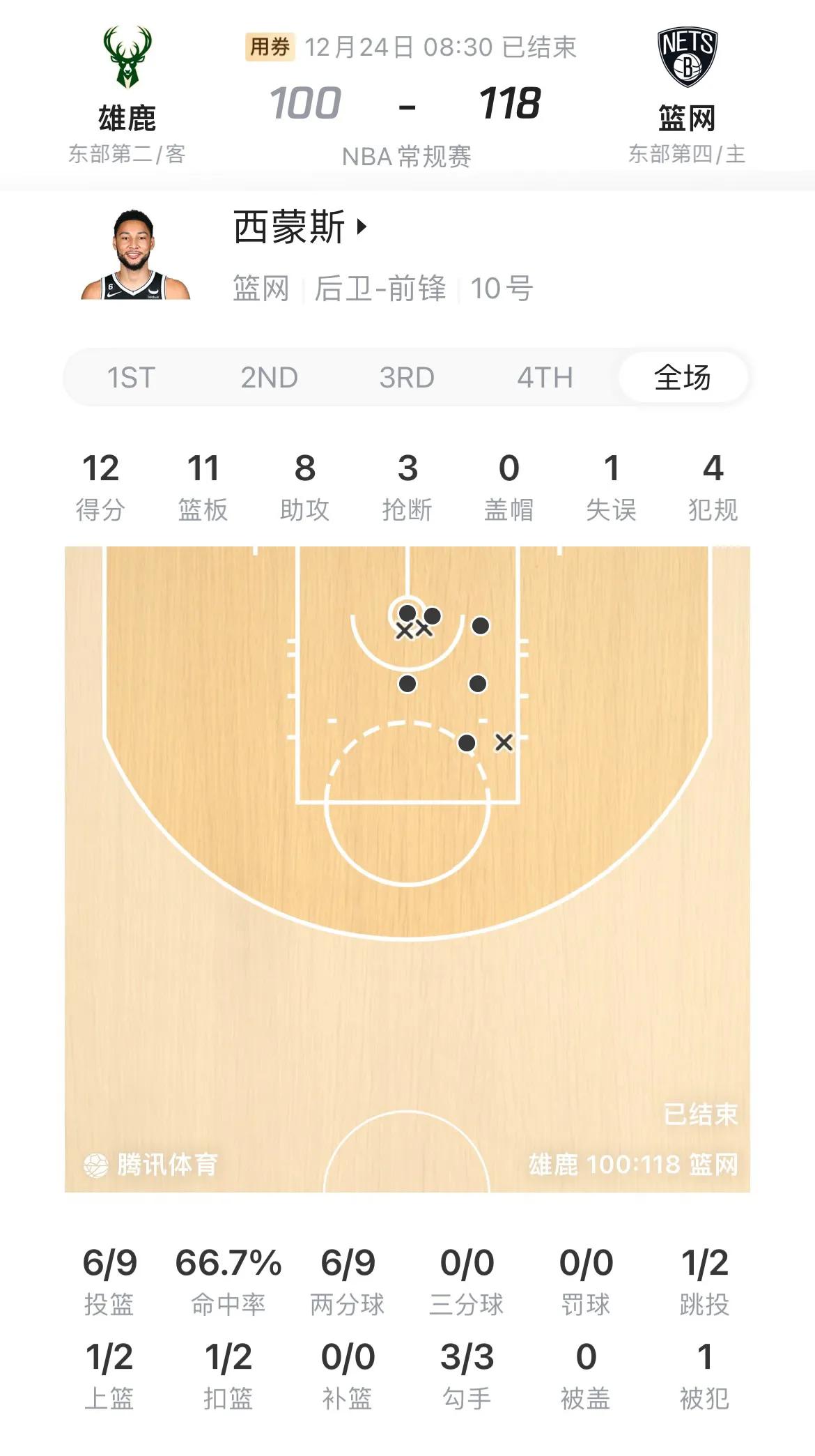Switch to the 1ST quarter tab
Viewport: 815px width, 1456px height.
[131, 378]
